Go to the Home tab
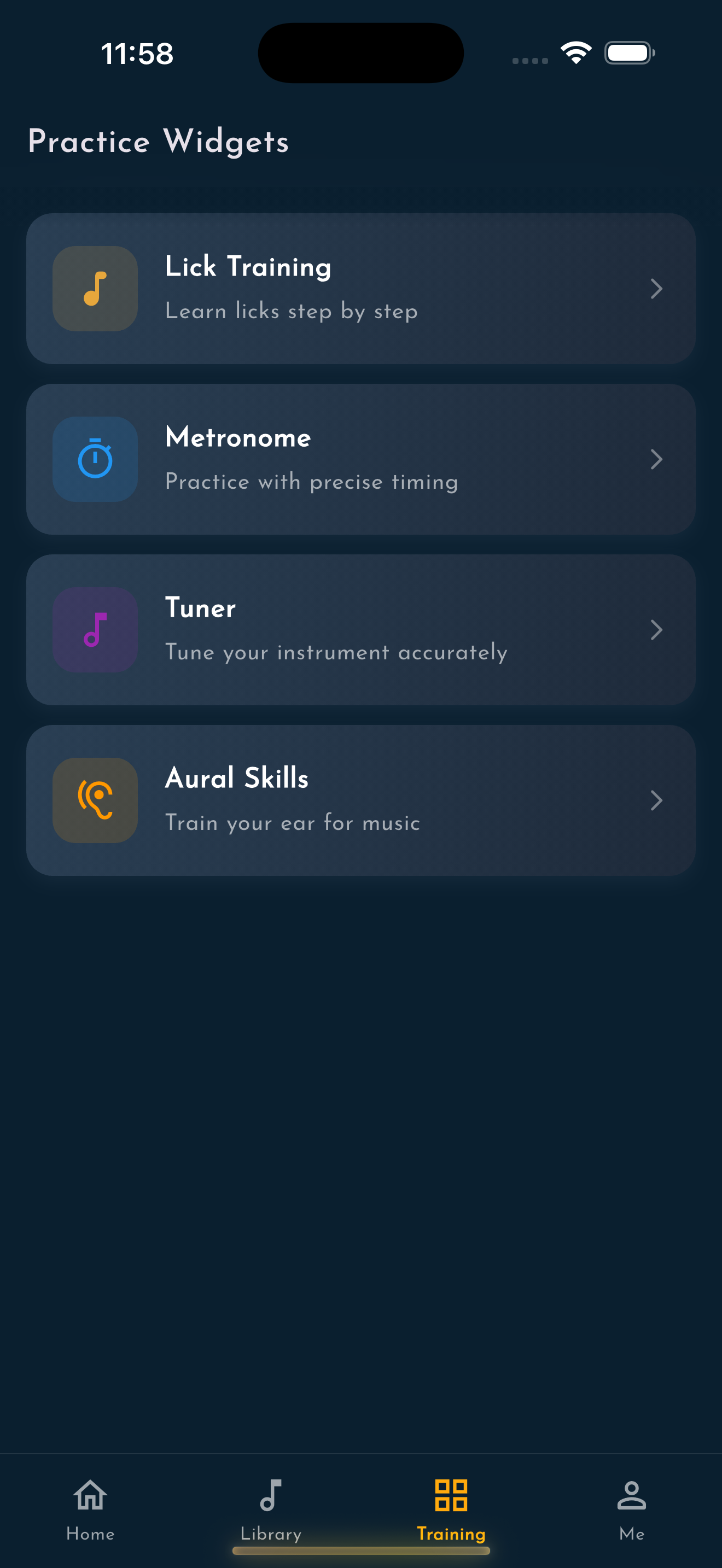 (90, 1510)
